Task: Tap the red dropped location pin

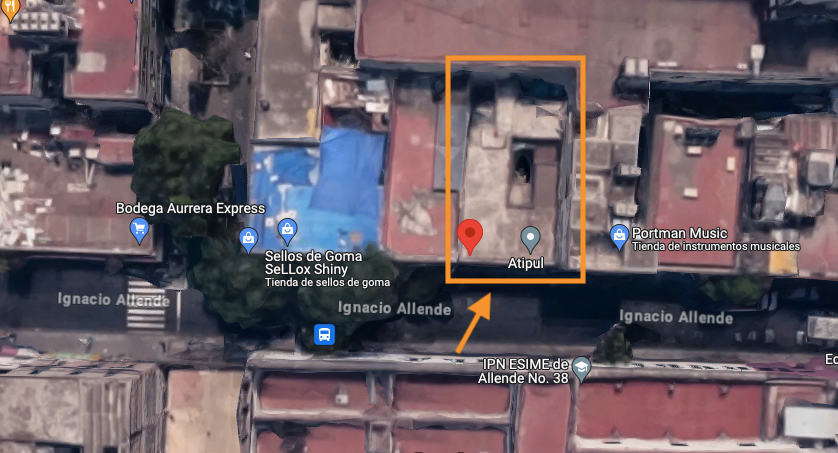Action: (470, 237)
